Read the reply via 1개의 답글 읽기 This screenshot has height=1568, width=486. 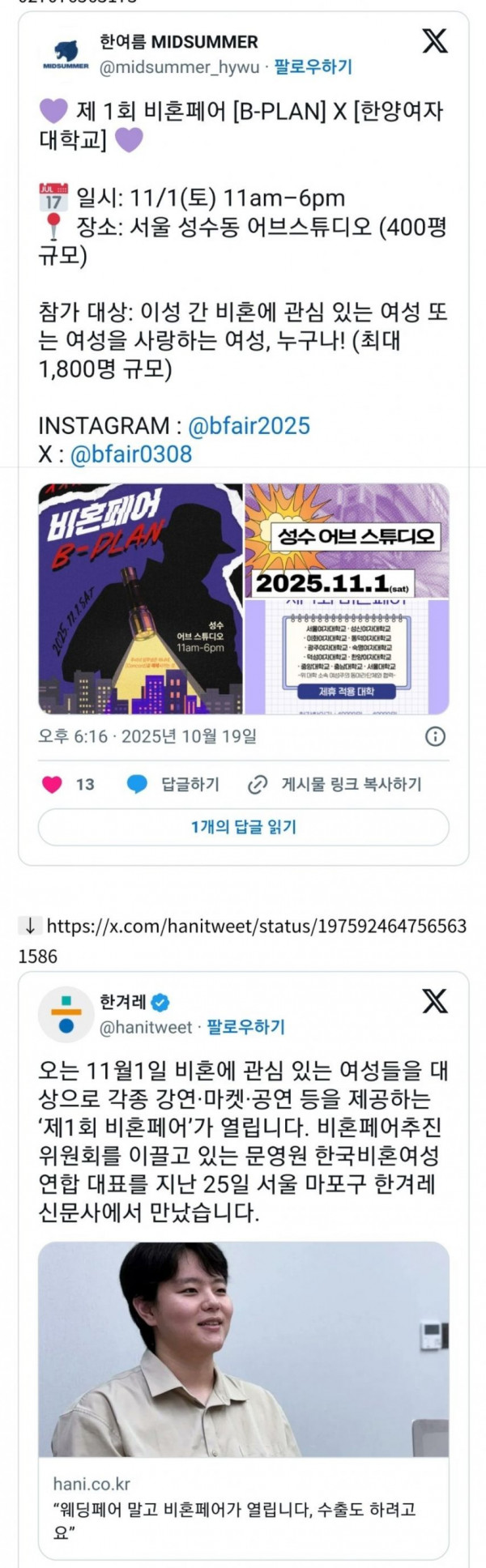coord(243,827)
